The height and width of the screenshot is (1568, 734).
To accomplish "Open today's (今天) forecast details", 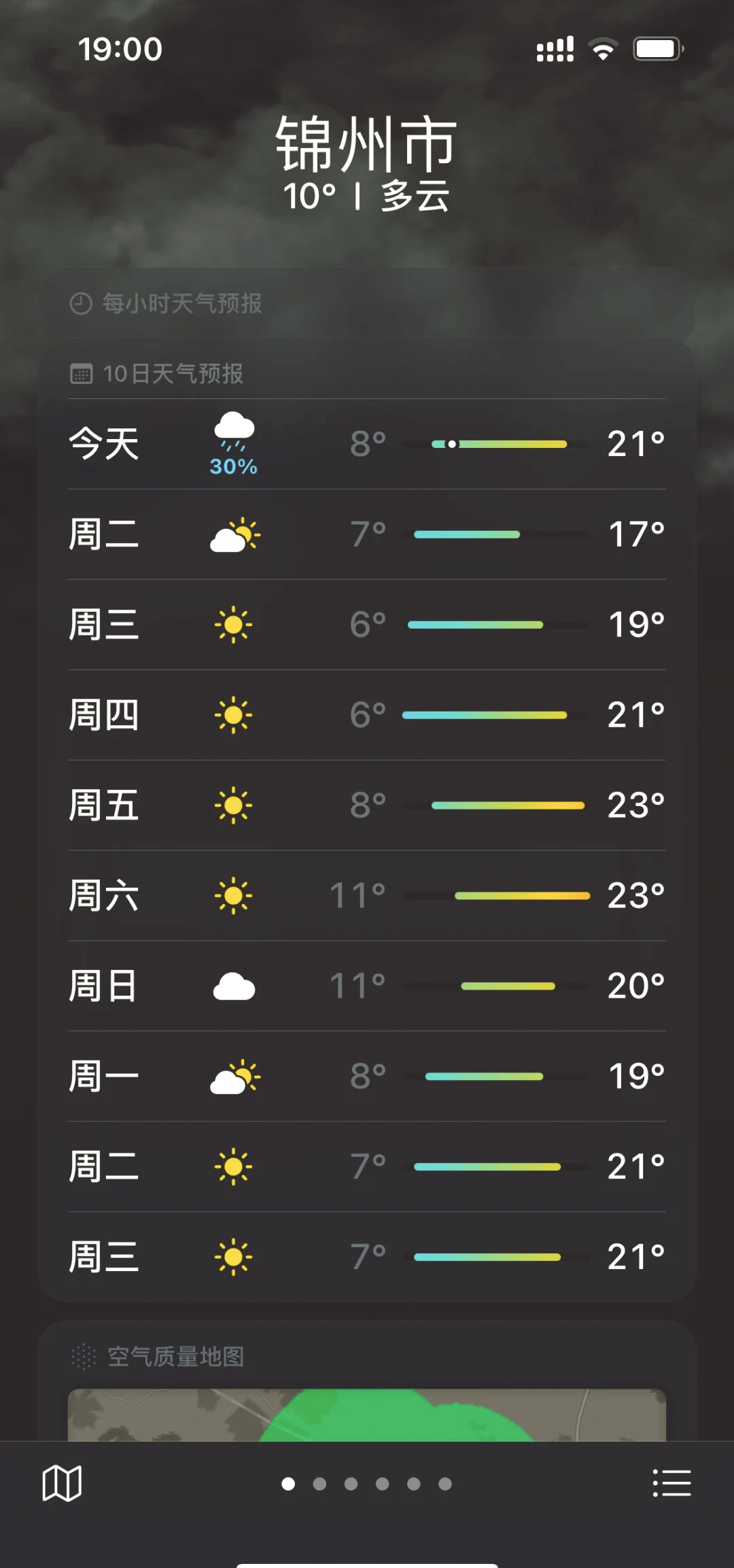I will click(x=367, y=444).
